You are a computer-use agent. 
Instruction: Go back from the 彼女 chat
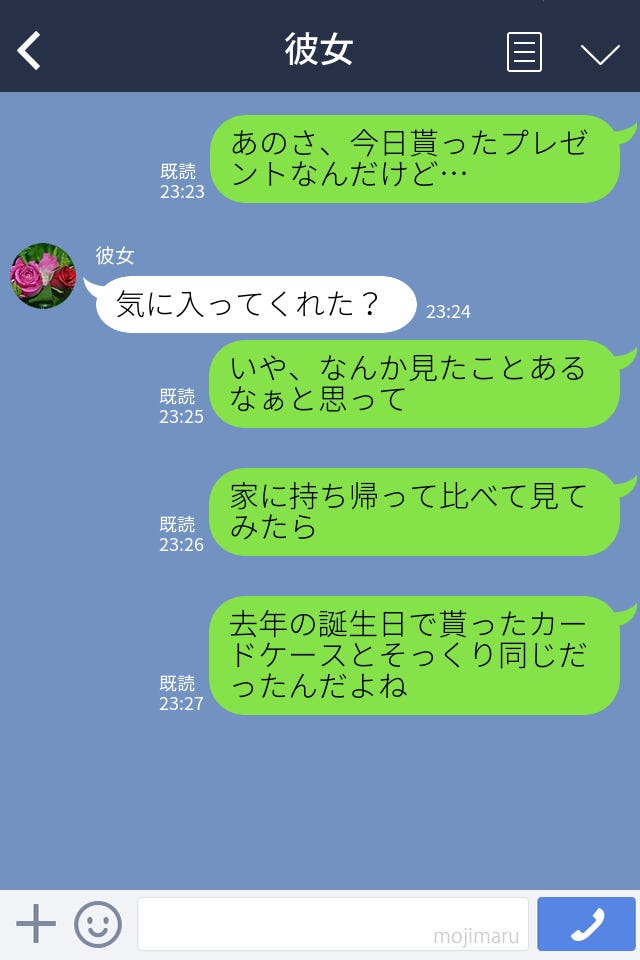click(x=30, y=51)
